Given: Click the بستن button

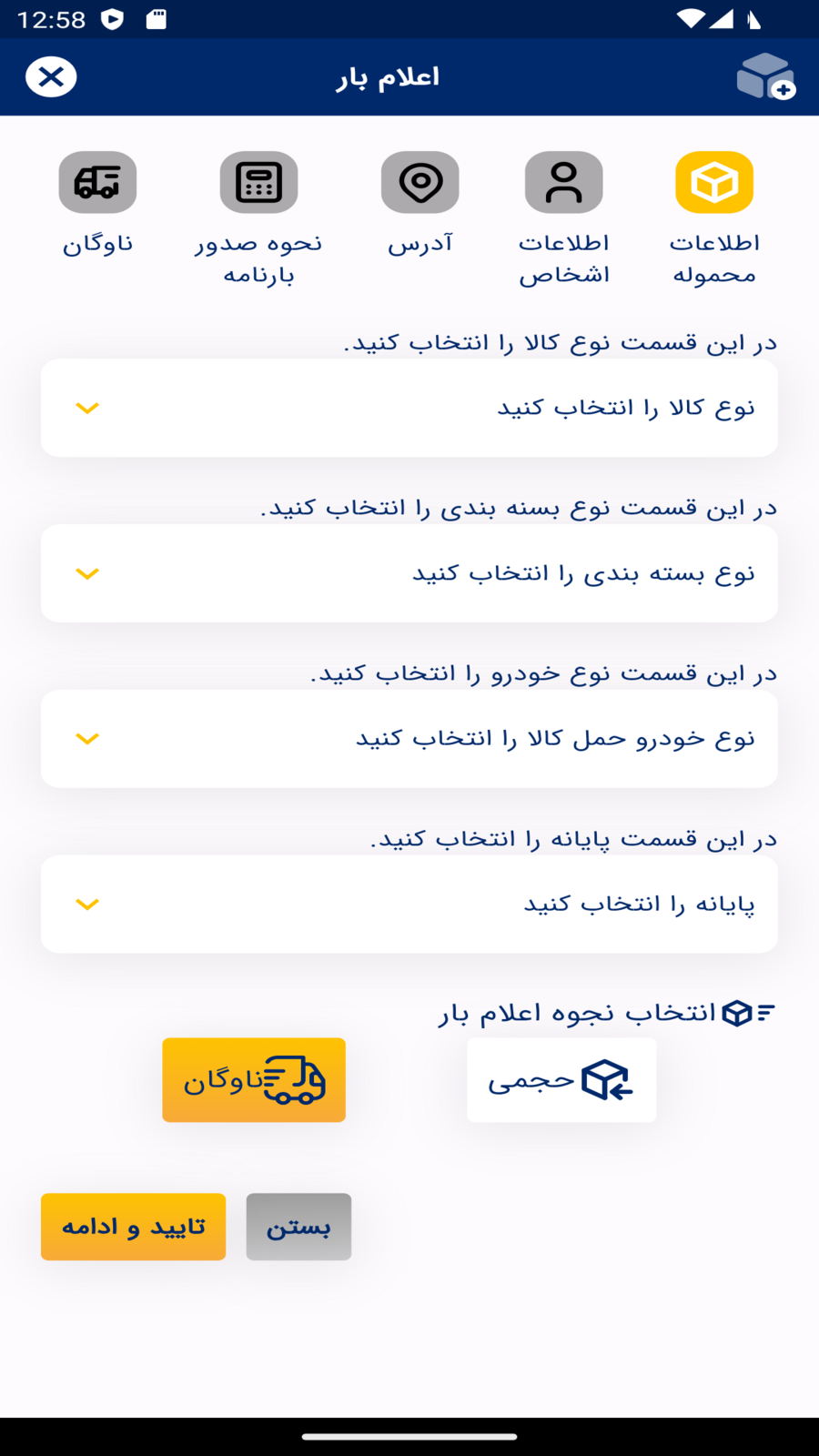Looking at the screenshot, I should [x=298, y=1226].
